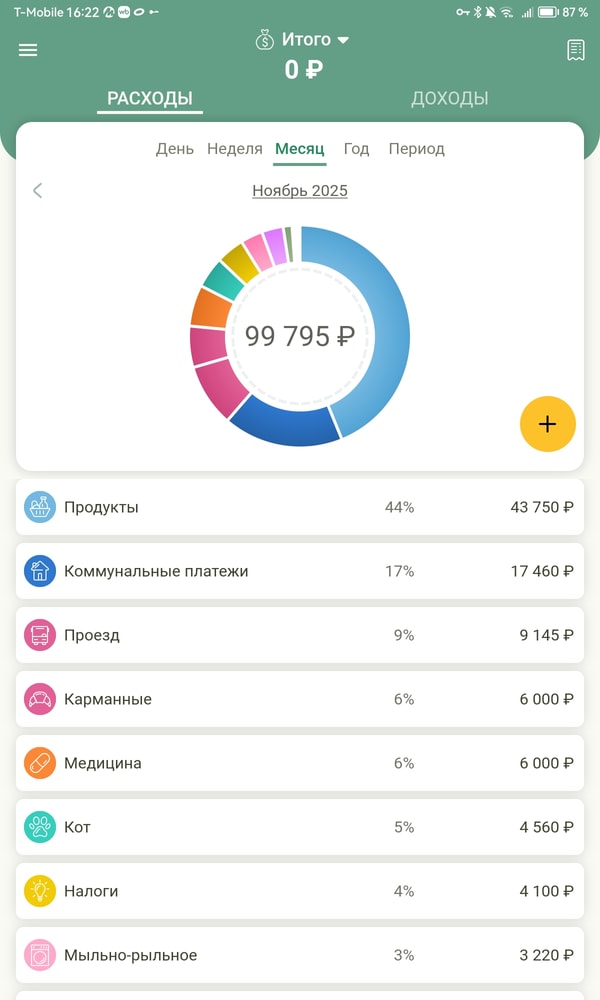Show Медицина expenses

click(x=300, y=763)
